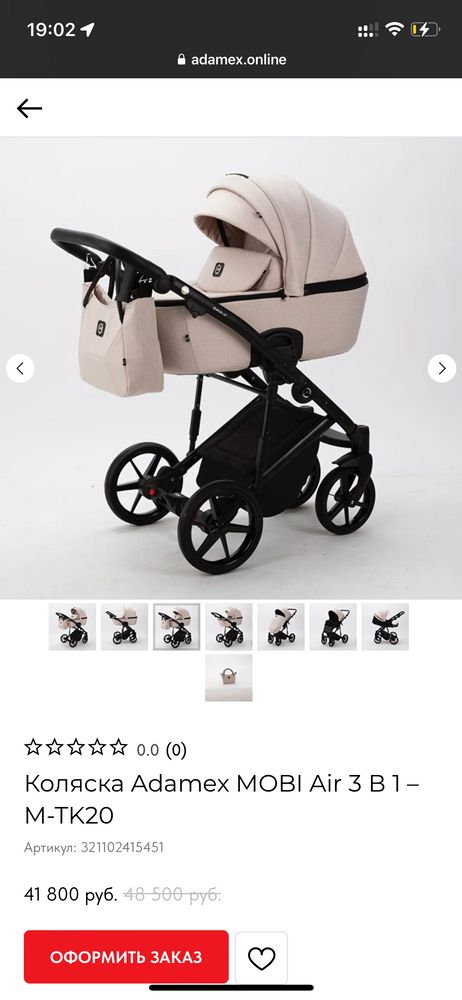View the bag photo thumbnail
This screenshot has height=1000, width=462.
point(228,678)
